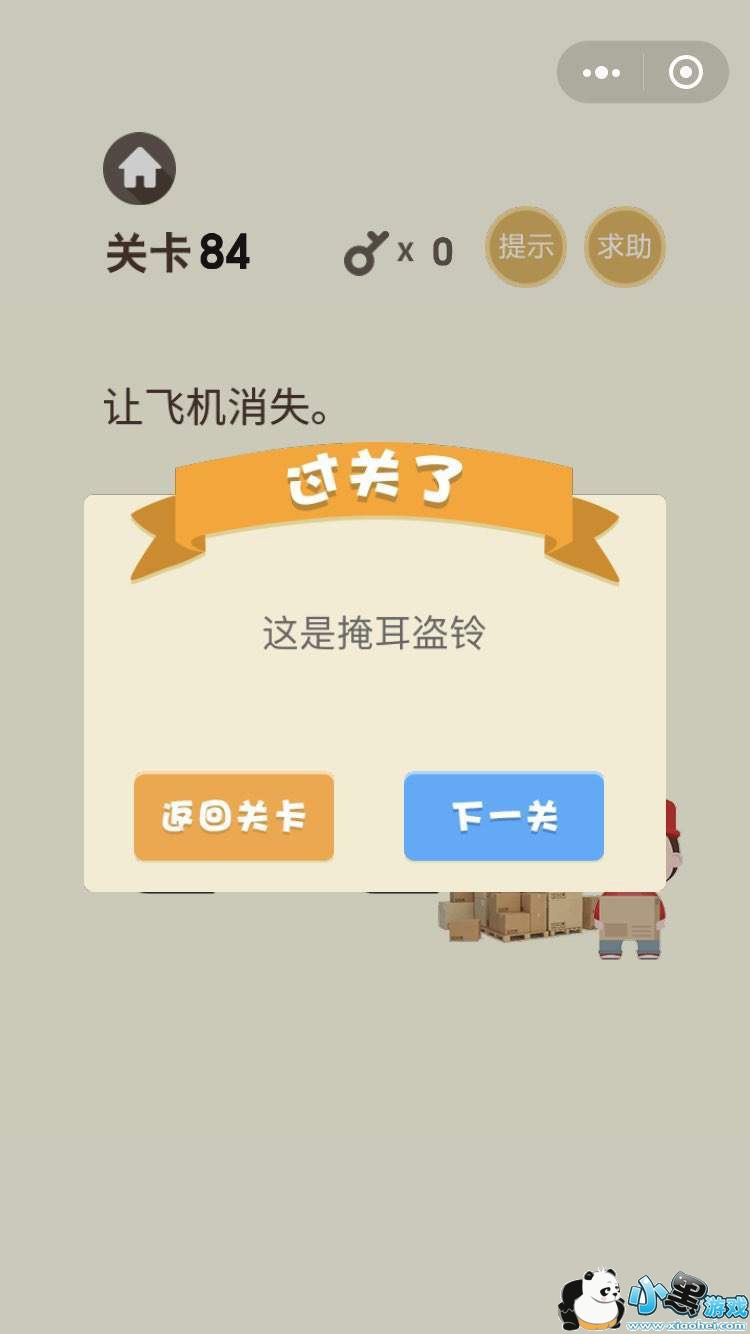Screen dimensions: 750x1334
Task: Tap the 求助 help button
Action: click(x=625, y=246)
